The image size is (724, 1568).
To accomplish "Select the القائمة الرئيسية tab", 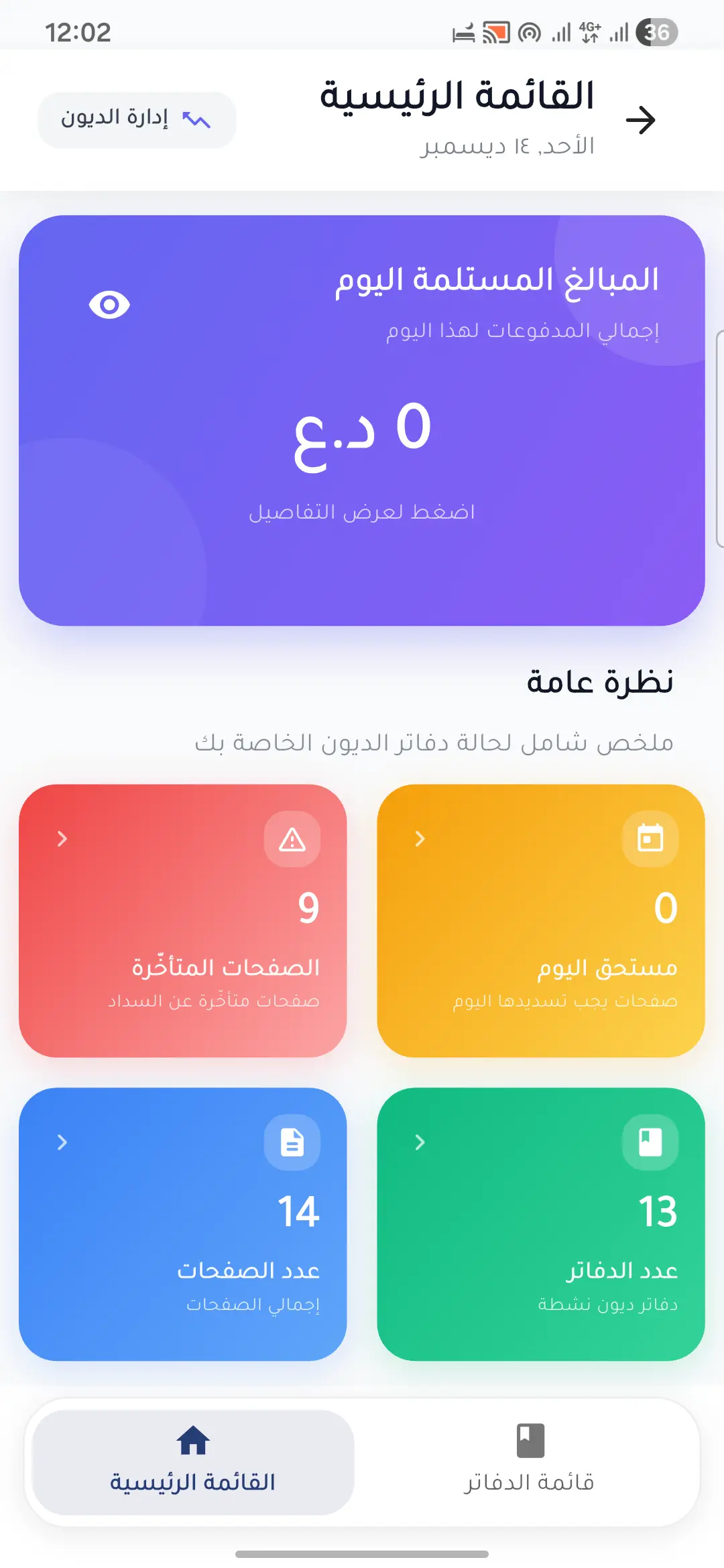I will 193,1462.
